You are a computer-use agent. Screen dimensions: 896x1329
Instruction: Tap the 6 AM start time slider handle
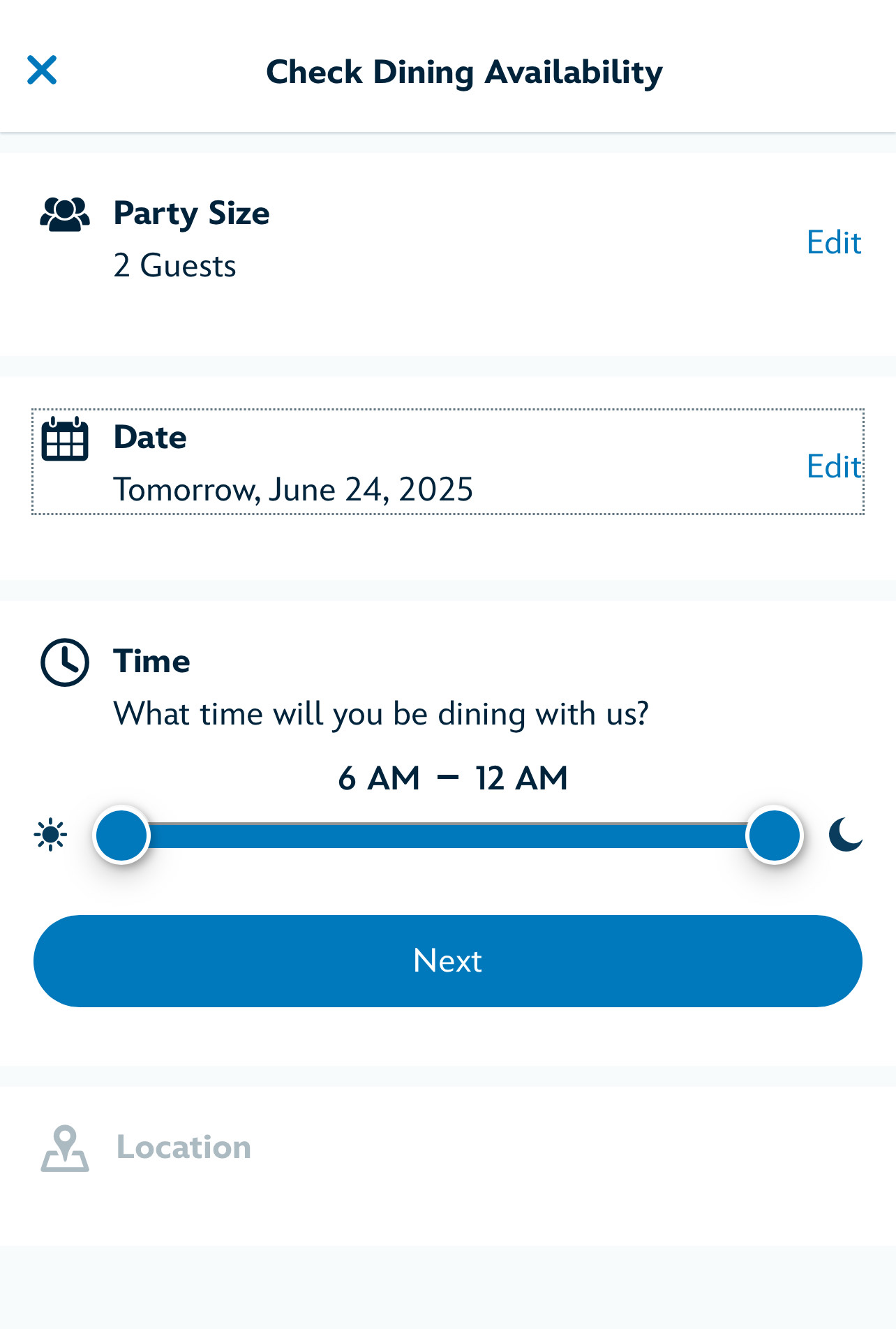point(121,835)
